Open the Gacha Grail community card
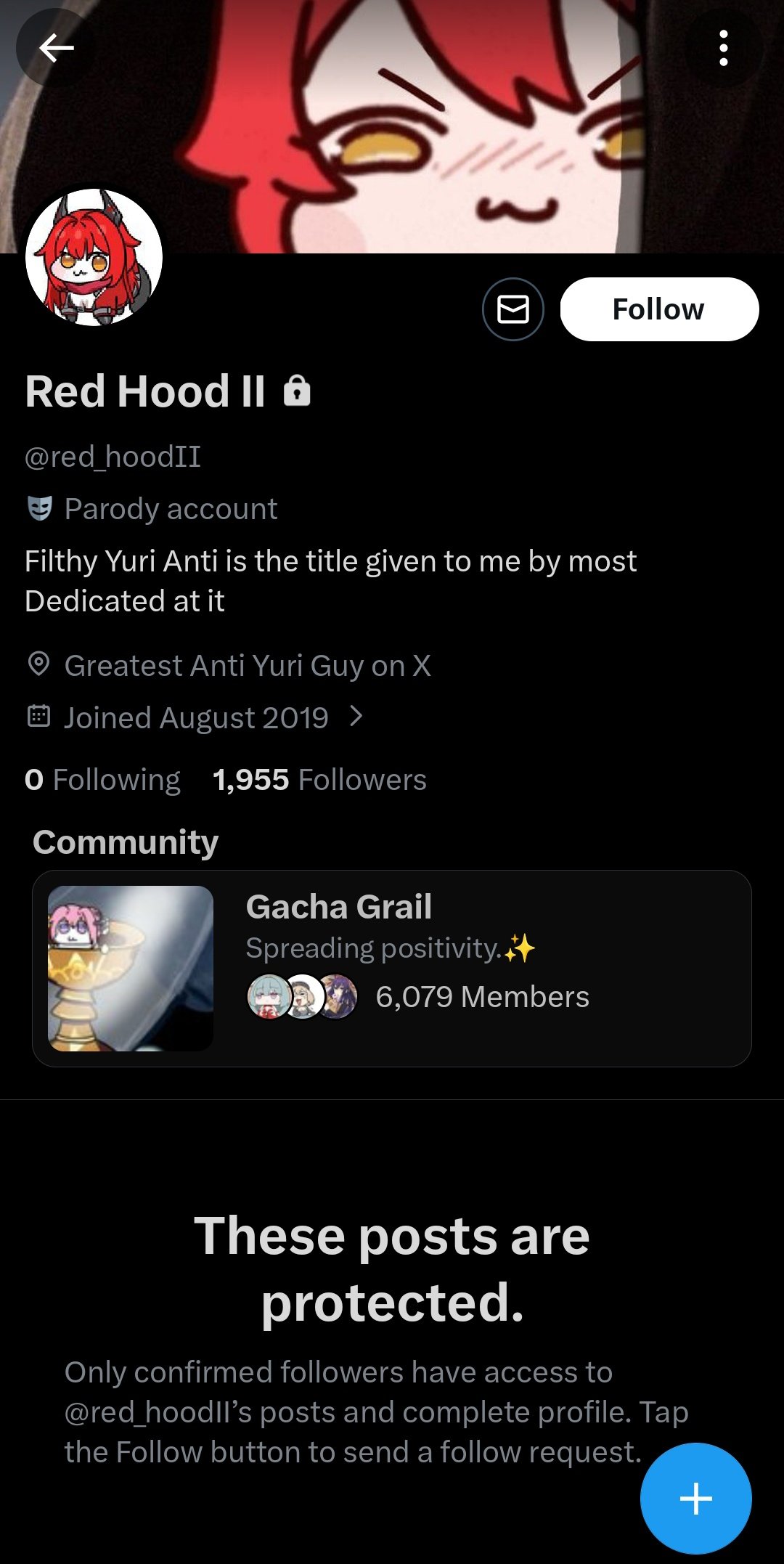The width and height of the screenshot is (784, 1564). pyautogui.click(x=392, y=968)
